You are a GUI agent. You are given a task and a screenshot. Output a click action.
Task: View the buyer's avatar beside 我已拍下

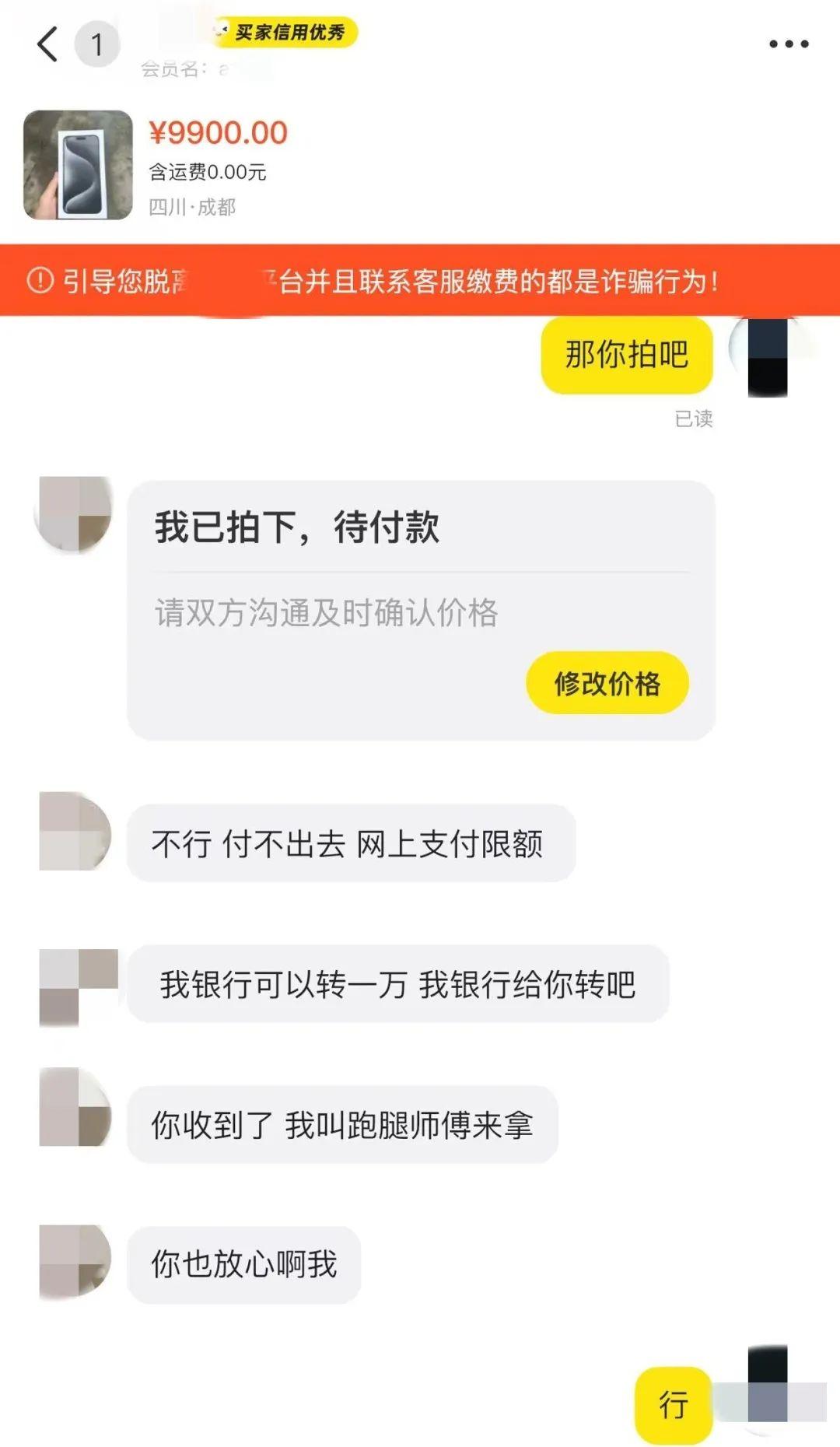75,514
